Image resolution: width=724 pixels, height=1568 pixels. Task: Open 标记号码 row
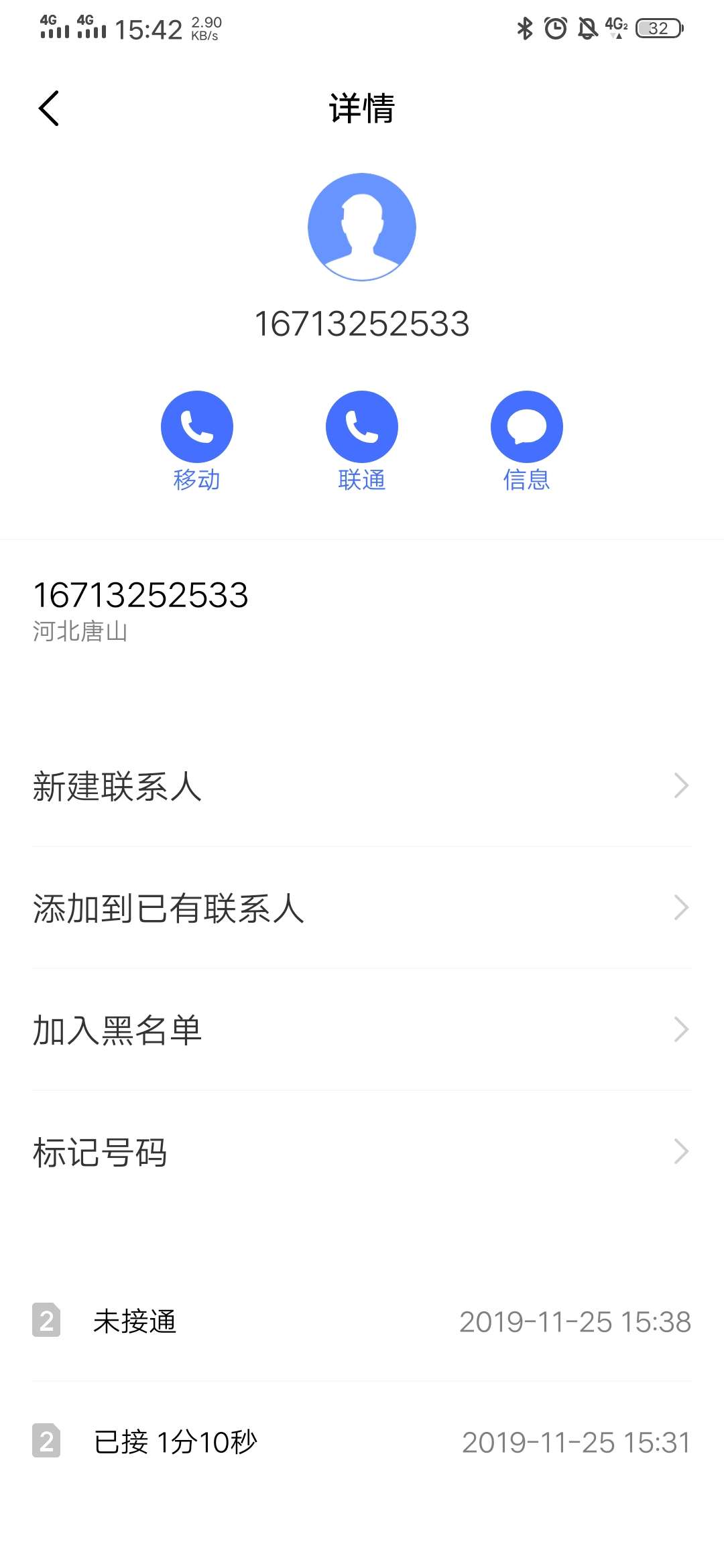click(362, 1152)
